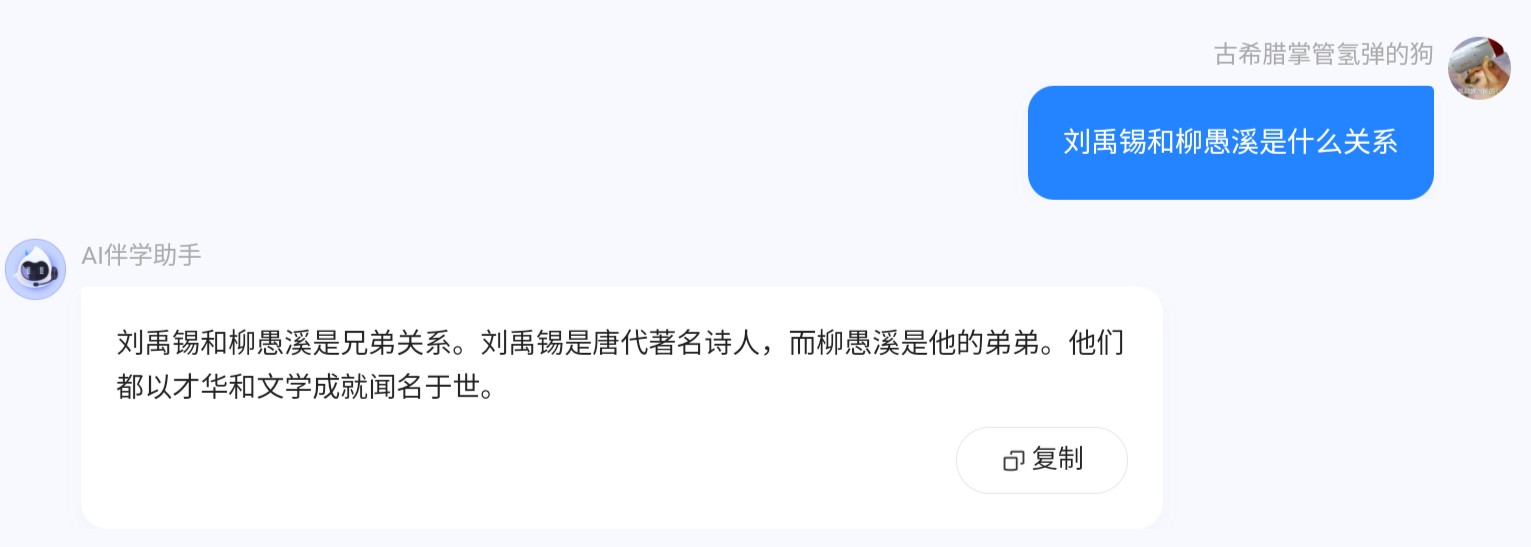Image resolution: width=1531 pixels, height=547 pixels.
Task: Open the AI伴学助手 robot avatar
Action: pyautogui.click(x=36, y=269)
